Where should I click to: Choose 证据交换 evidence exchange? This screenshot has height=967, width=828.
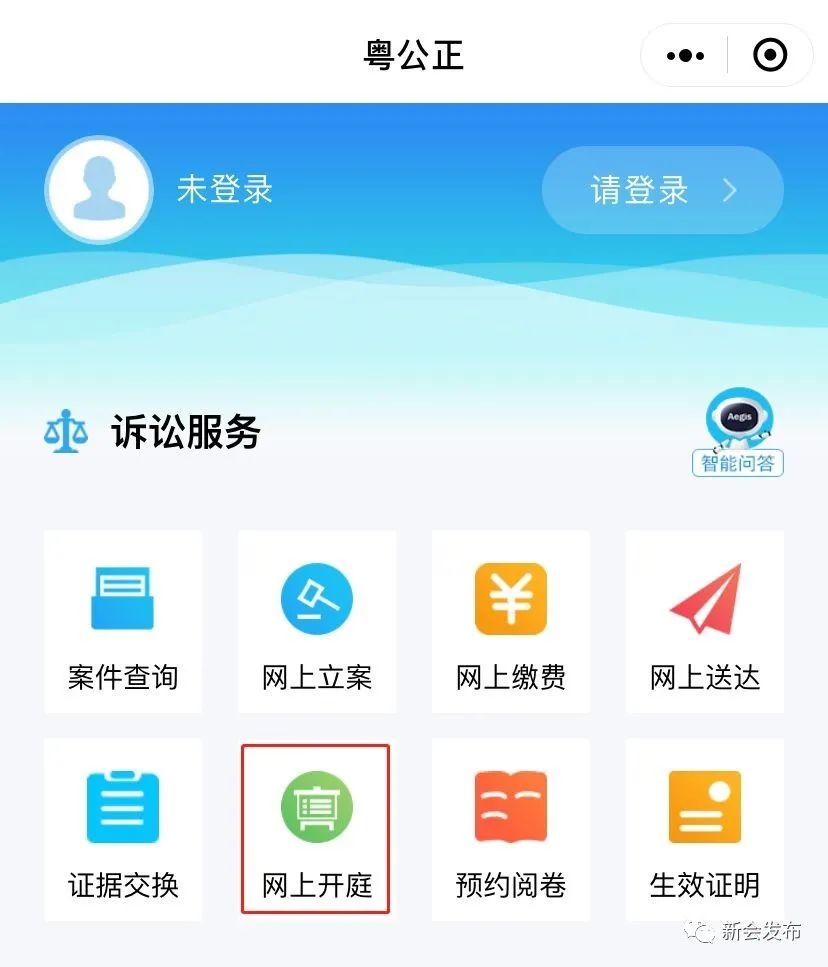coord(123,830)
